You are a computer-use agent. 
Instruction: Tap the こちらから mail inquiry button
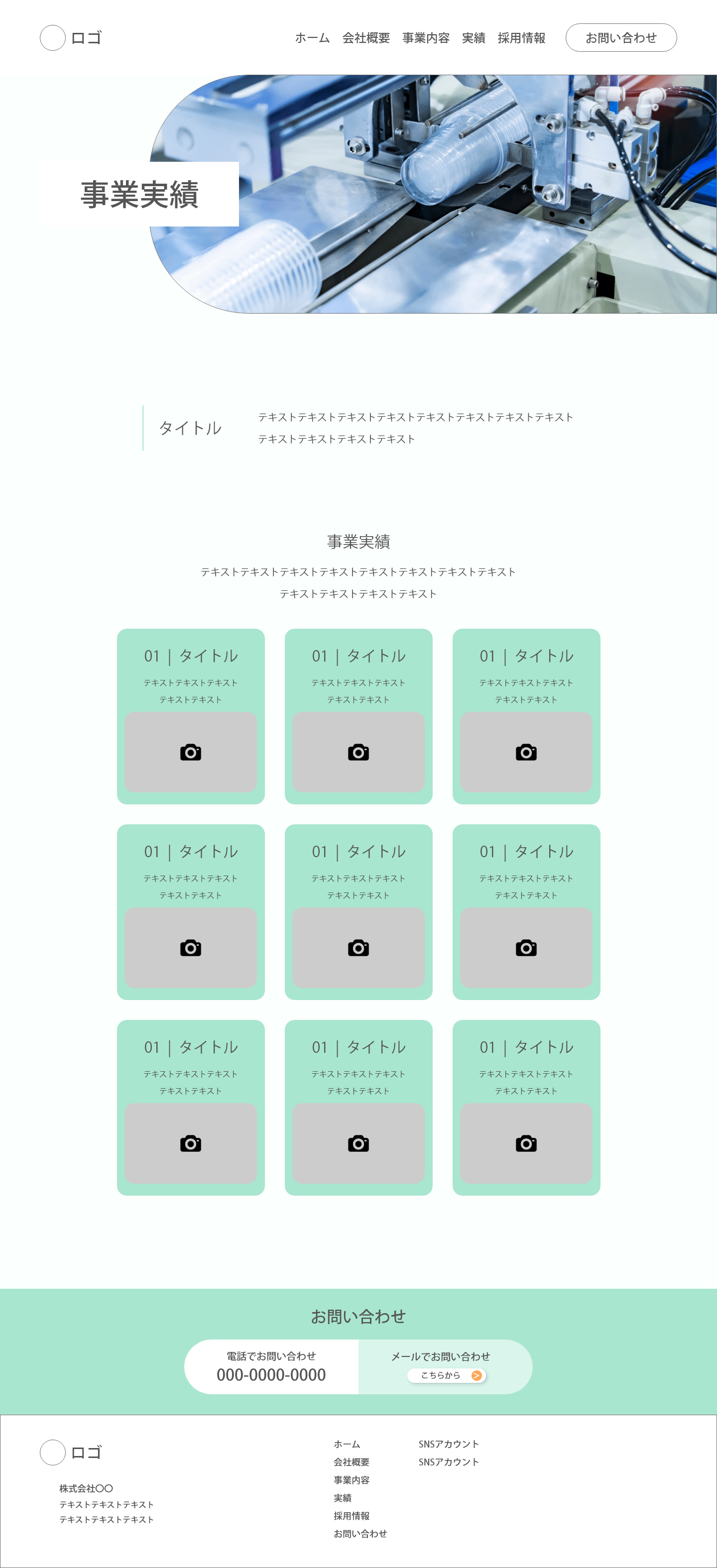[446, 1376]
